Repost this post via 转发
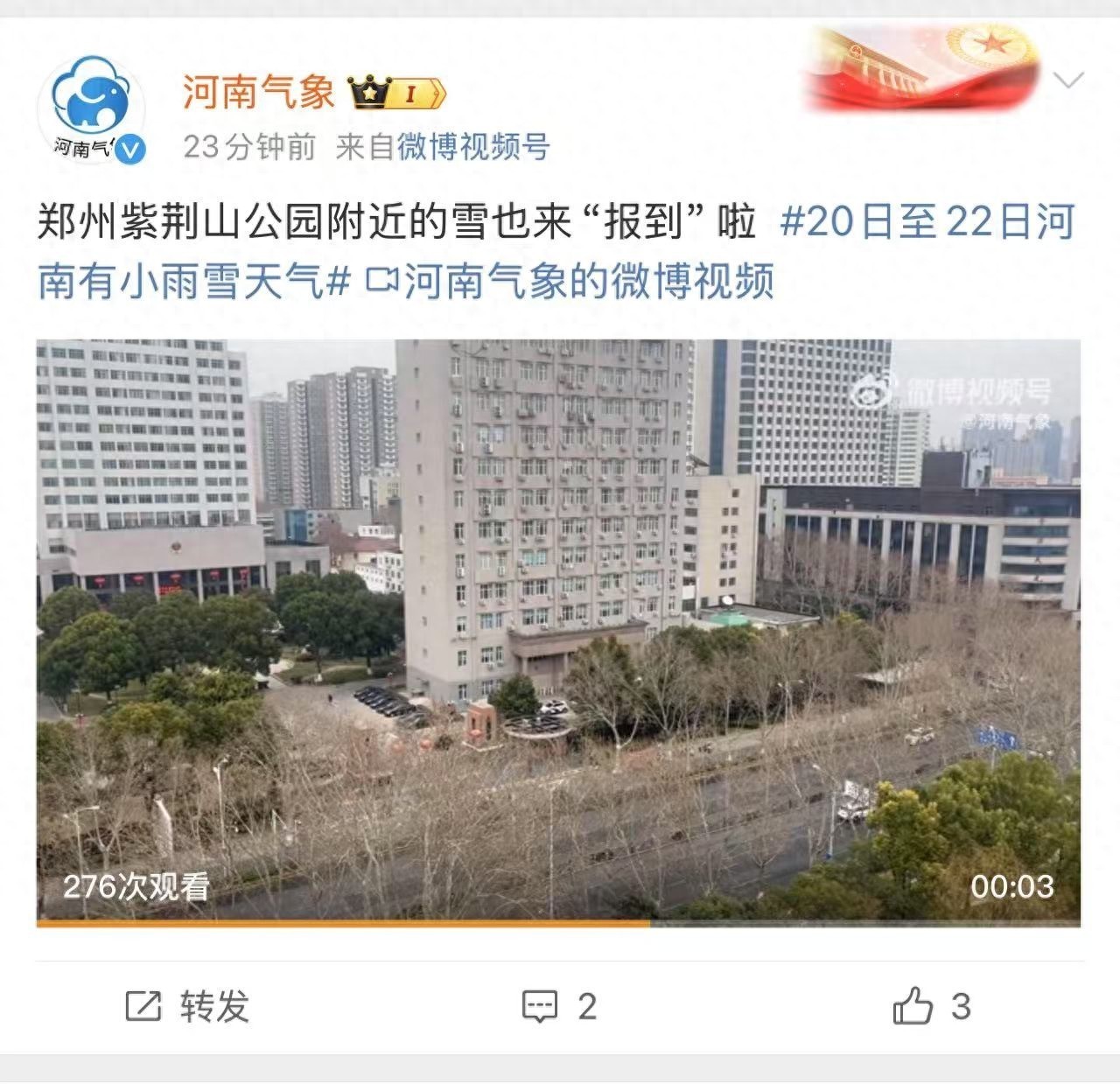 click(188, 1007)
